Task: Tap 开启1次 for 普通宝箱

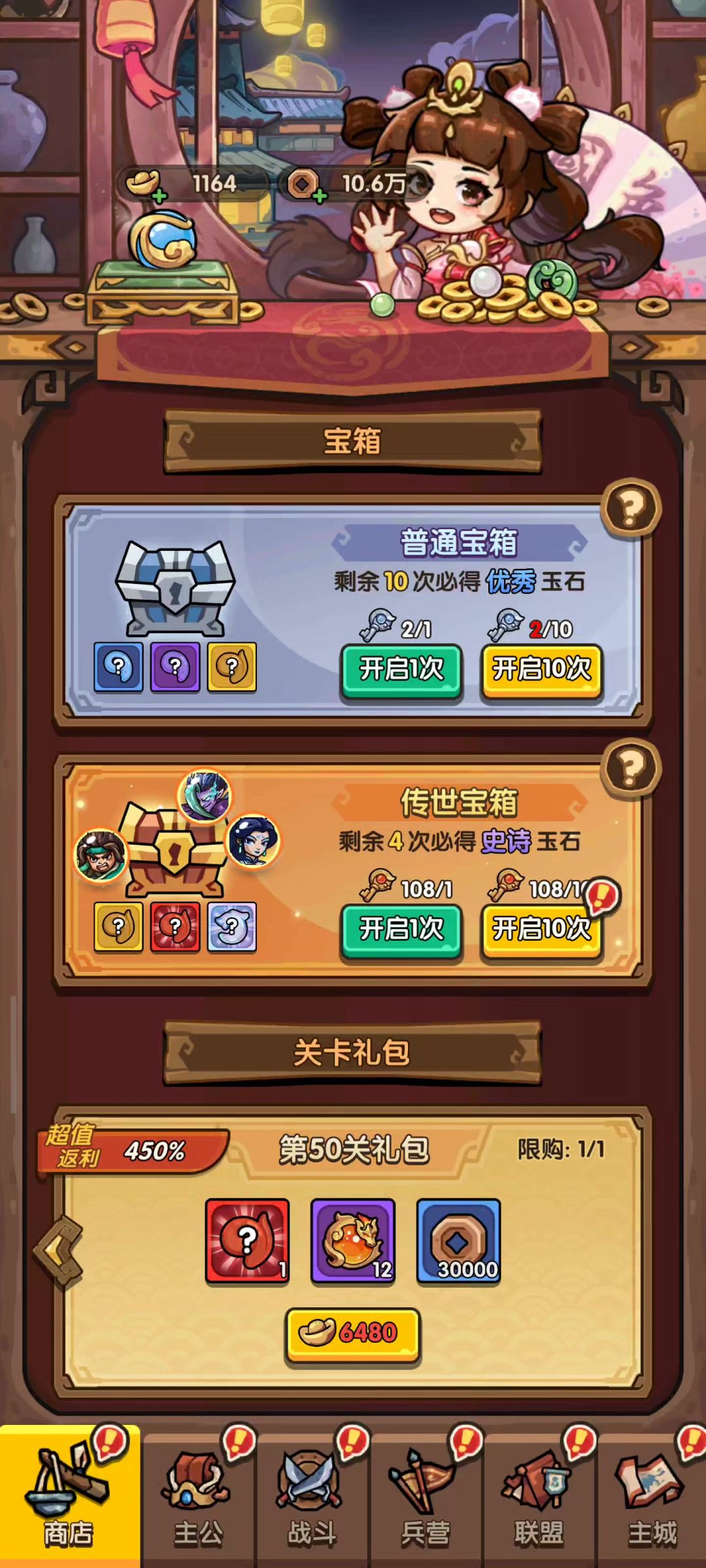Action: point(401,670)
